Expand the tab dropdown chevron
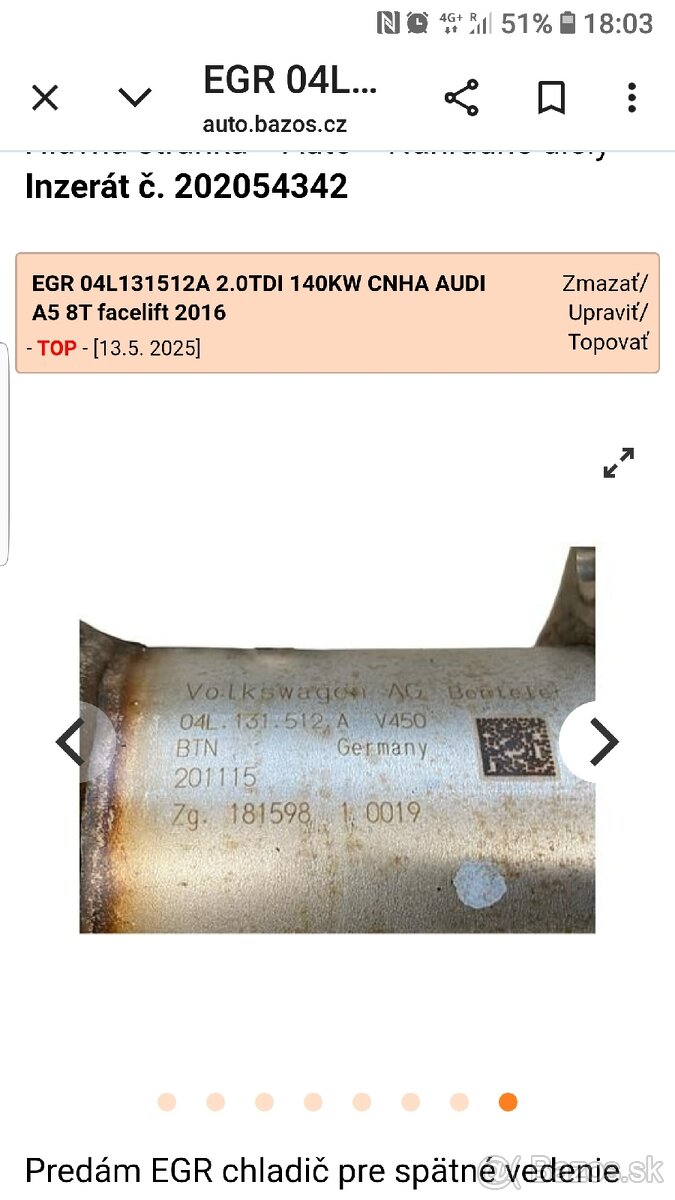Screen dimensions: 675x1200 point(134,98)
